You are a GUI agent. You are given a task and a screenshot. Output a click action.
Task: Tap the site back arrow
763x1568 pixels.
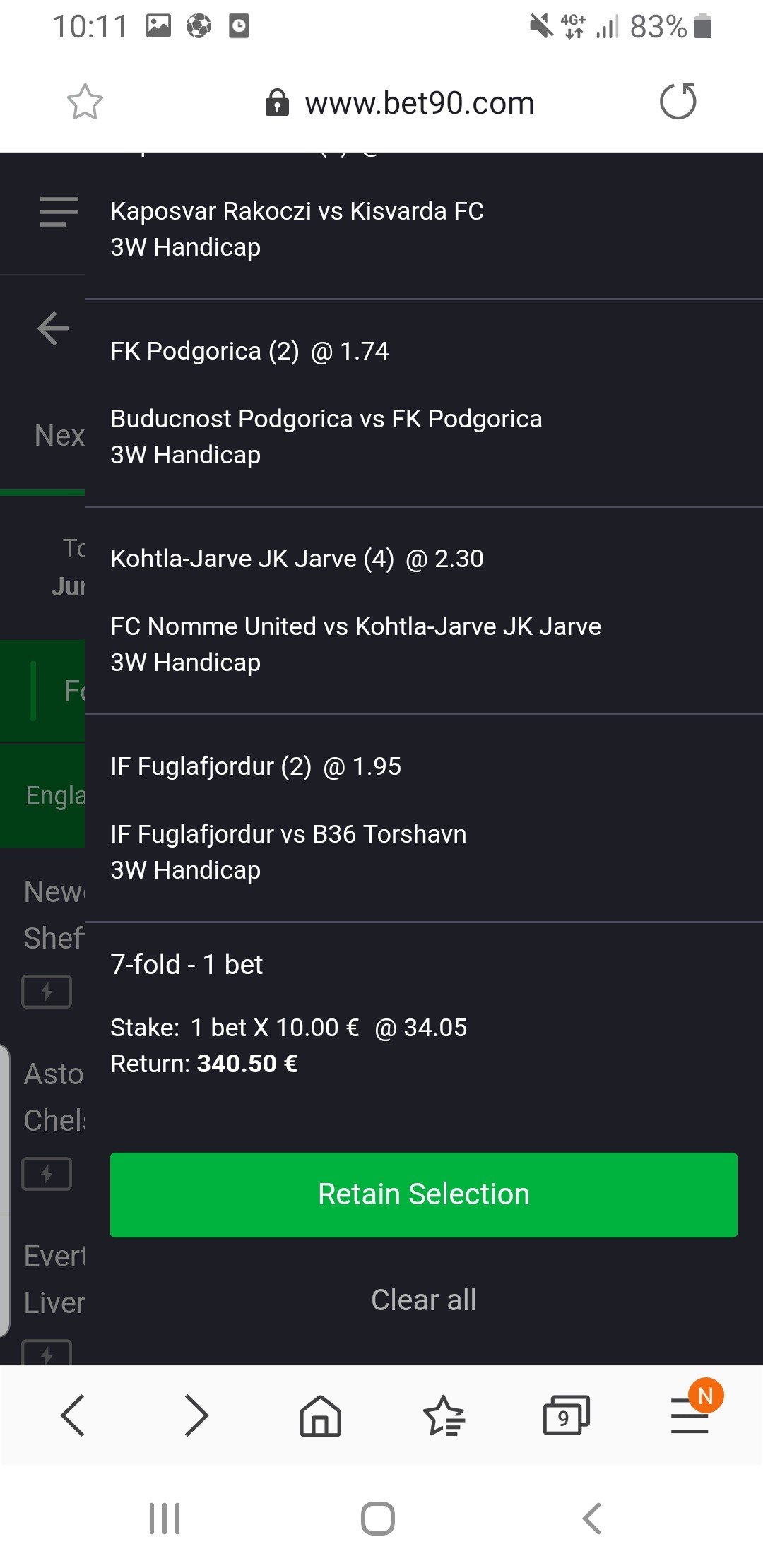click(x=53, y=328)
